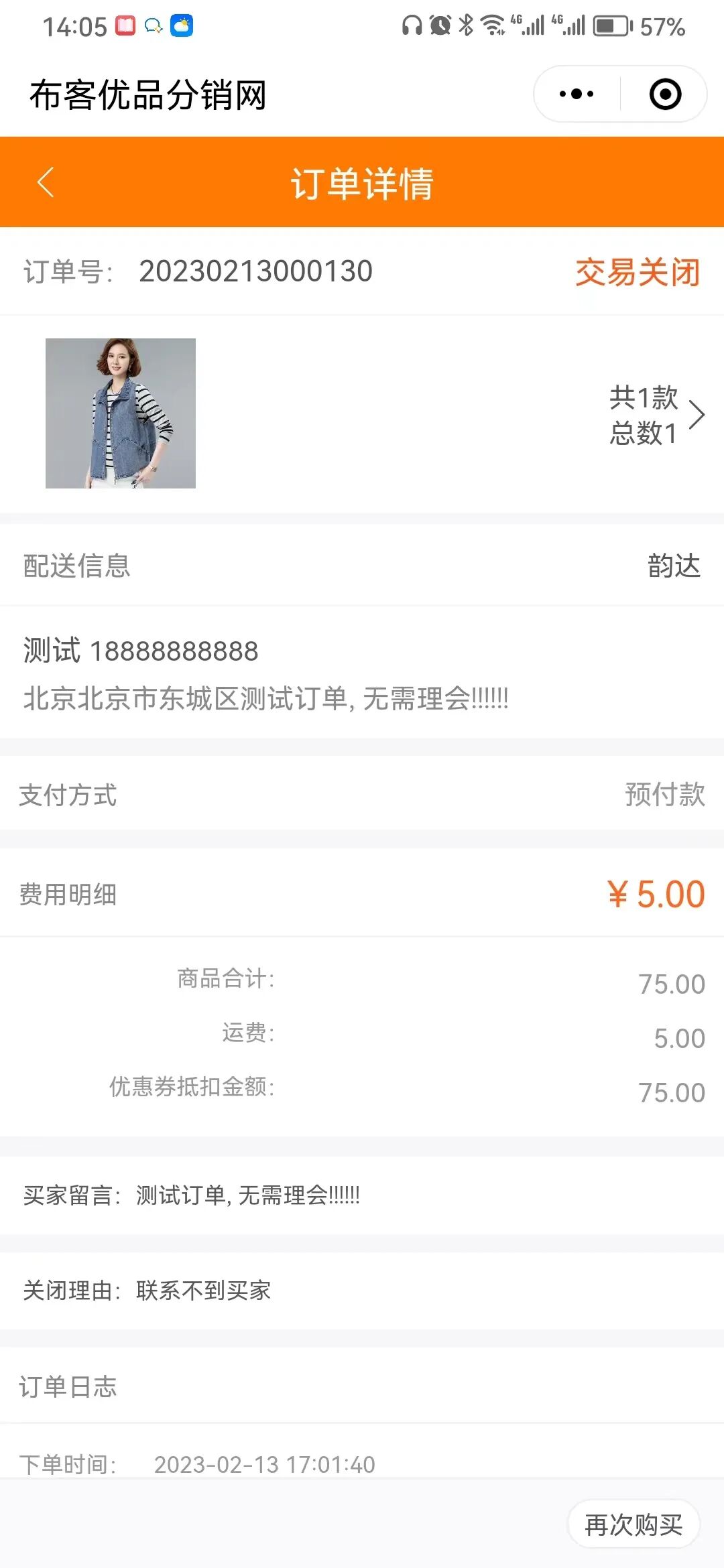This screenshot has width=724, height=1568.
Task: Open the denim vest product thumbnail
Action: [121, 413]
